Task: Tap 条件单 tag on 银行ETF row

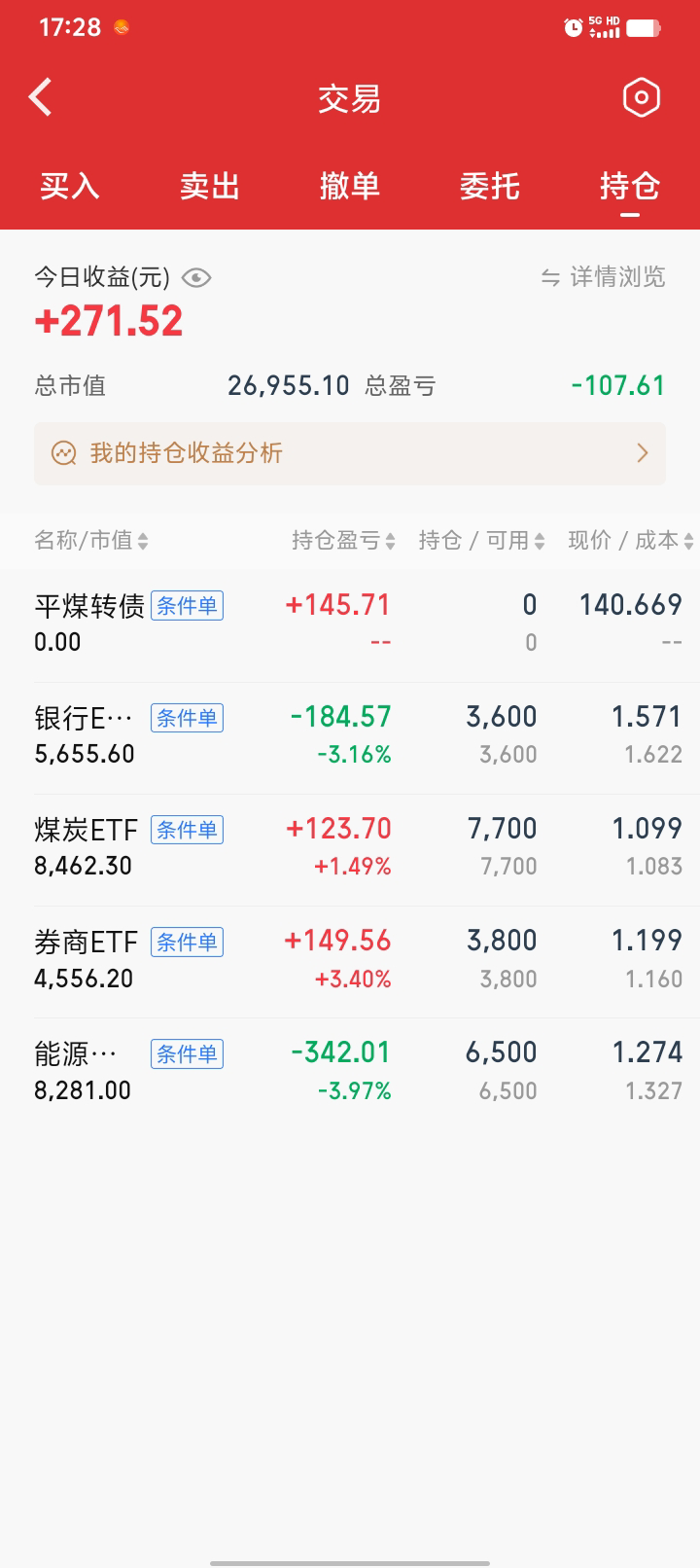Action: click(187, 718)
